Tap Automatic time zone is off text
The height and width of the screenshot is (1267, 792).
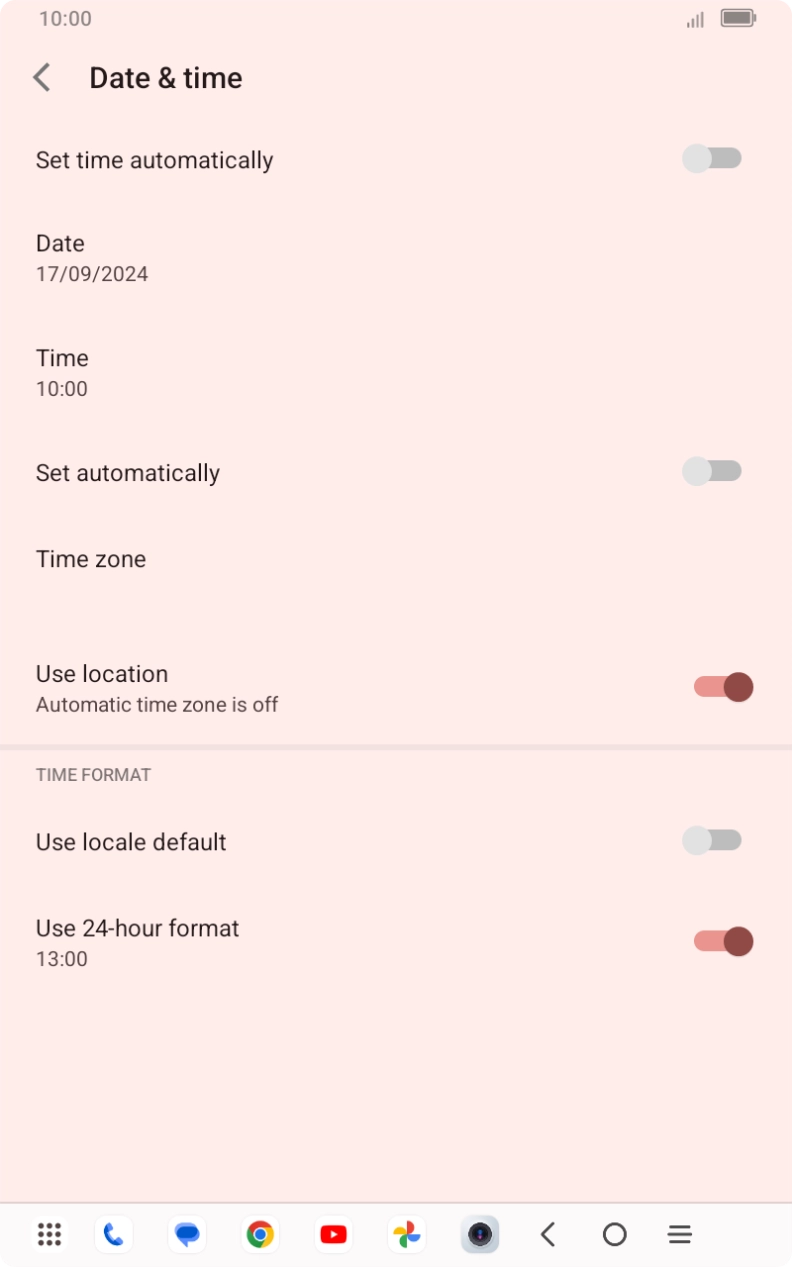click(x=157, y=704)
